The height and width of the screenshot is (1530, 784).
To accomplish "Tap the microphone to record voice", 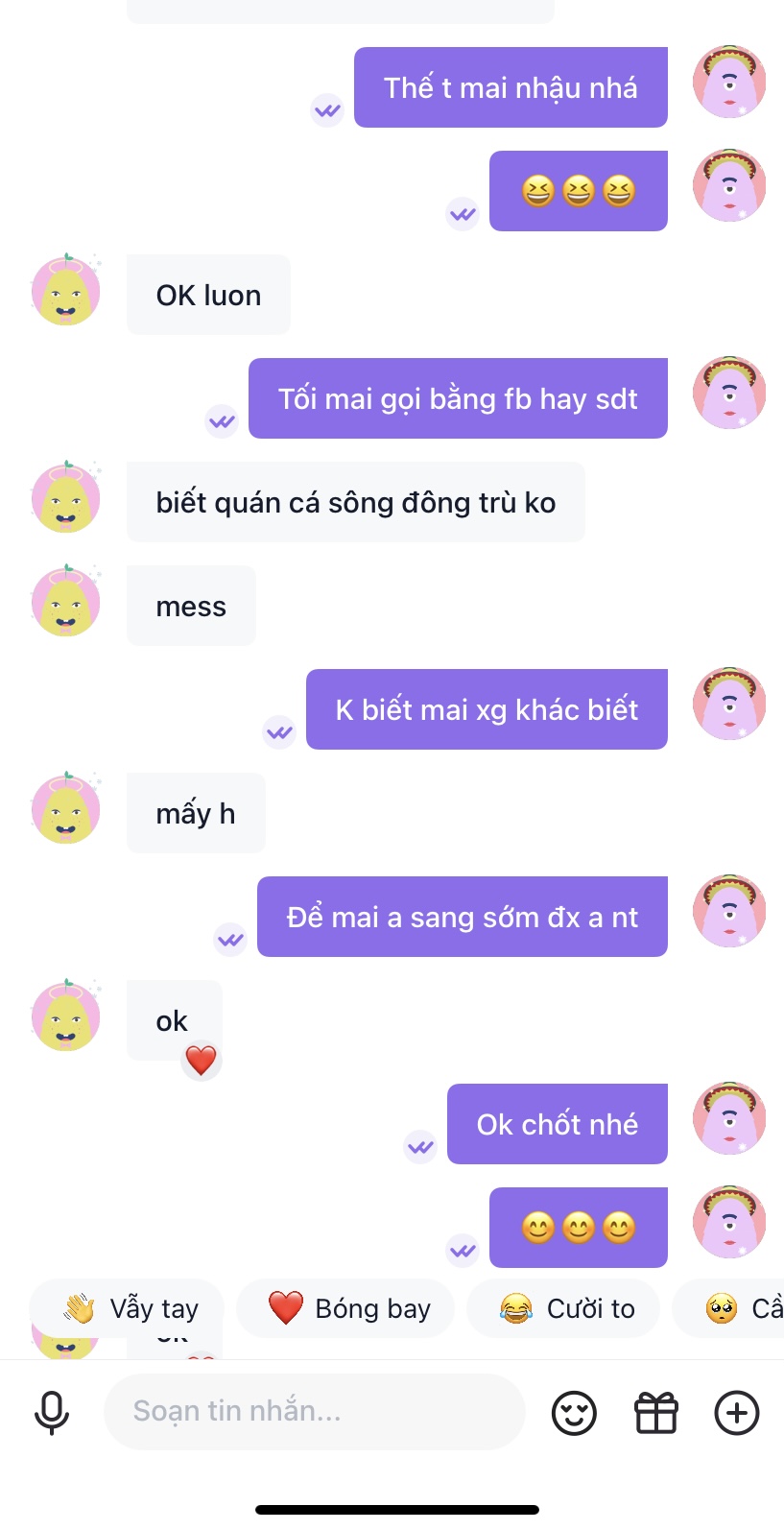I will [52, 1413].
